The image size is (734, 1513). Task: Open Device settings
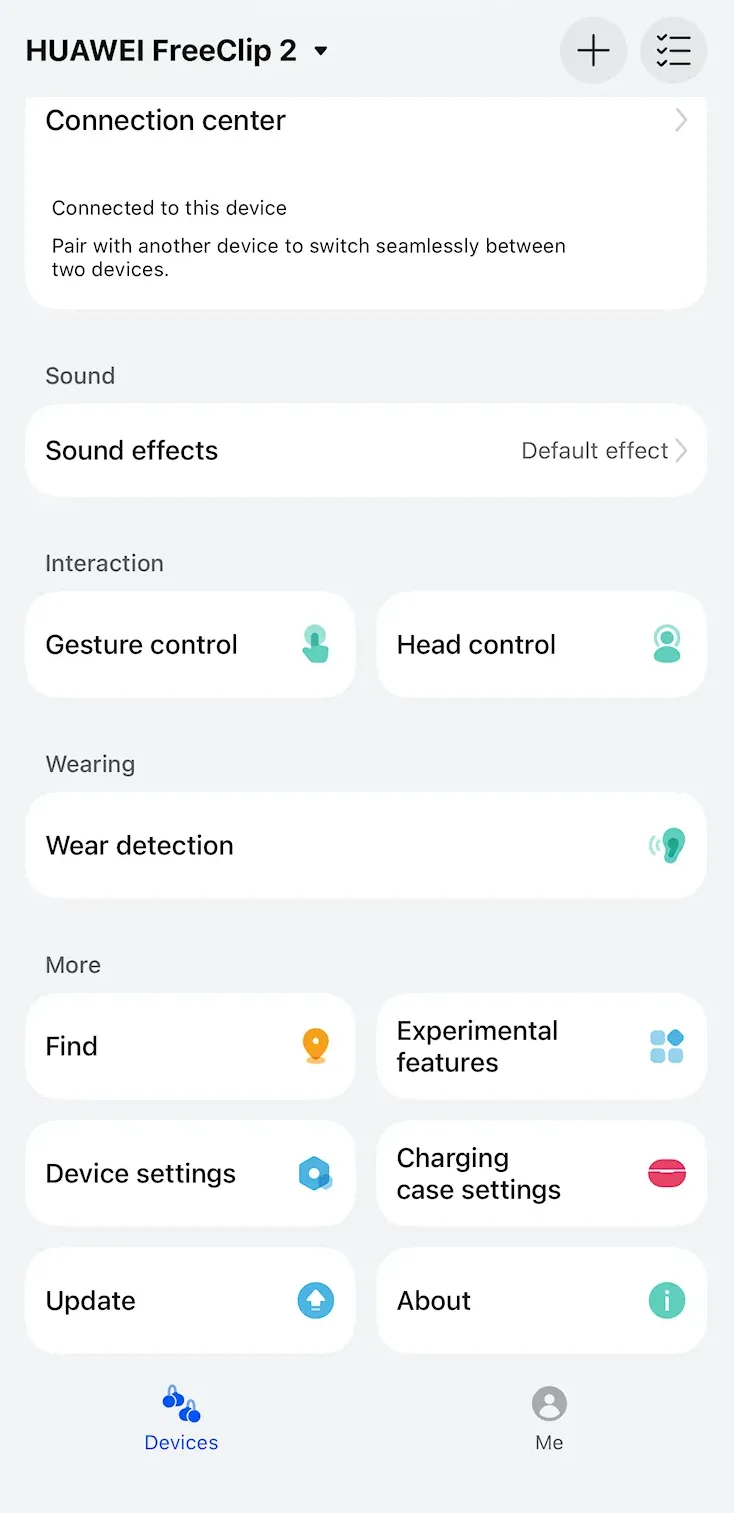[190, 1173]
